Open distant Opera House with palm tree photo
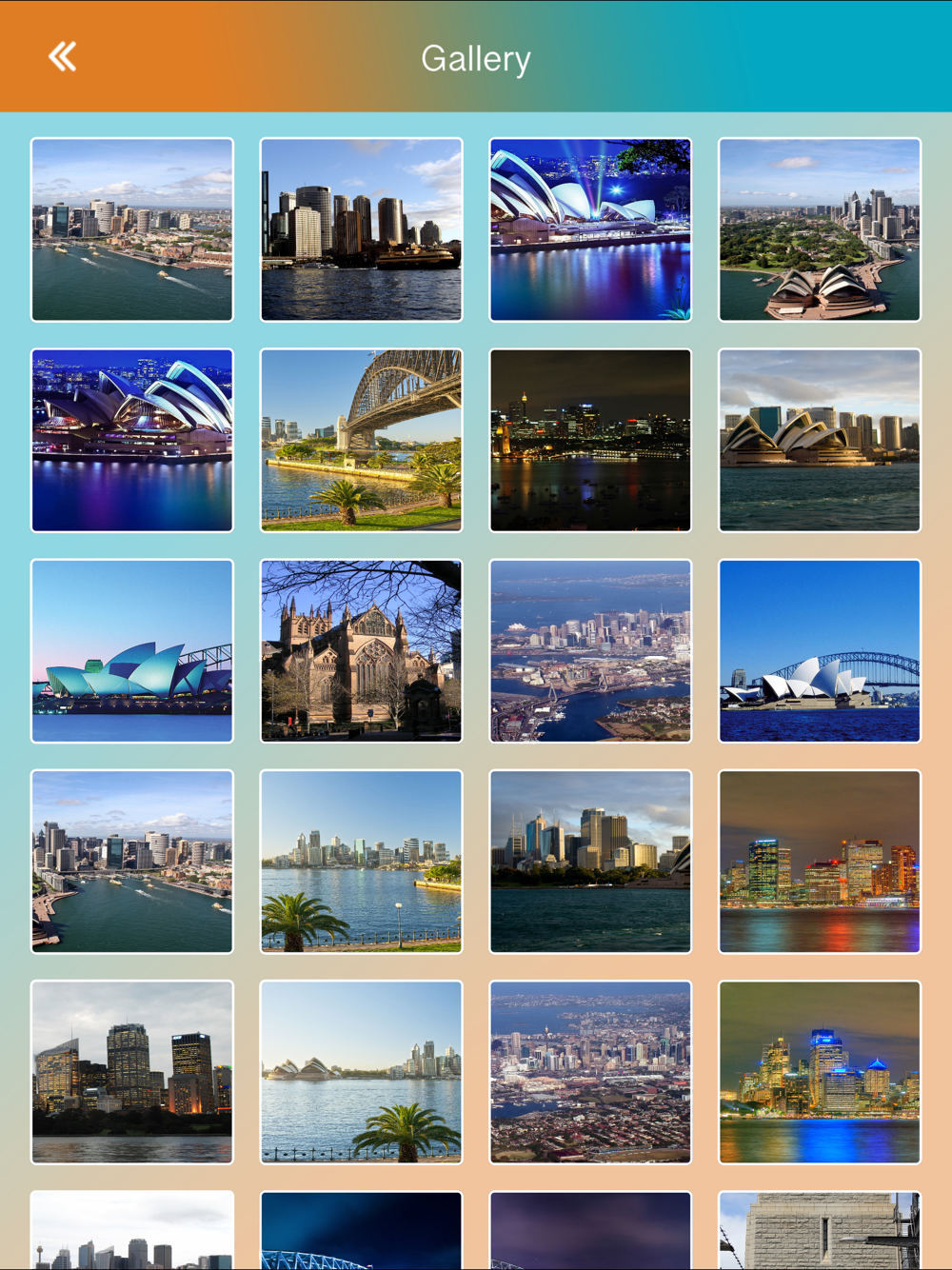 361,1072
